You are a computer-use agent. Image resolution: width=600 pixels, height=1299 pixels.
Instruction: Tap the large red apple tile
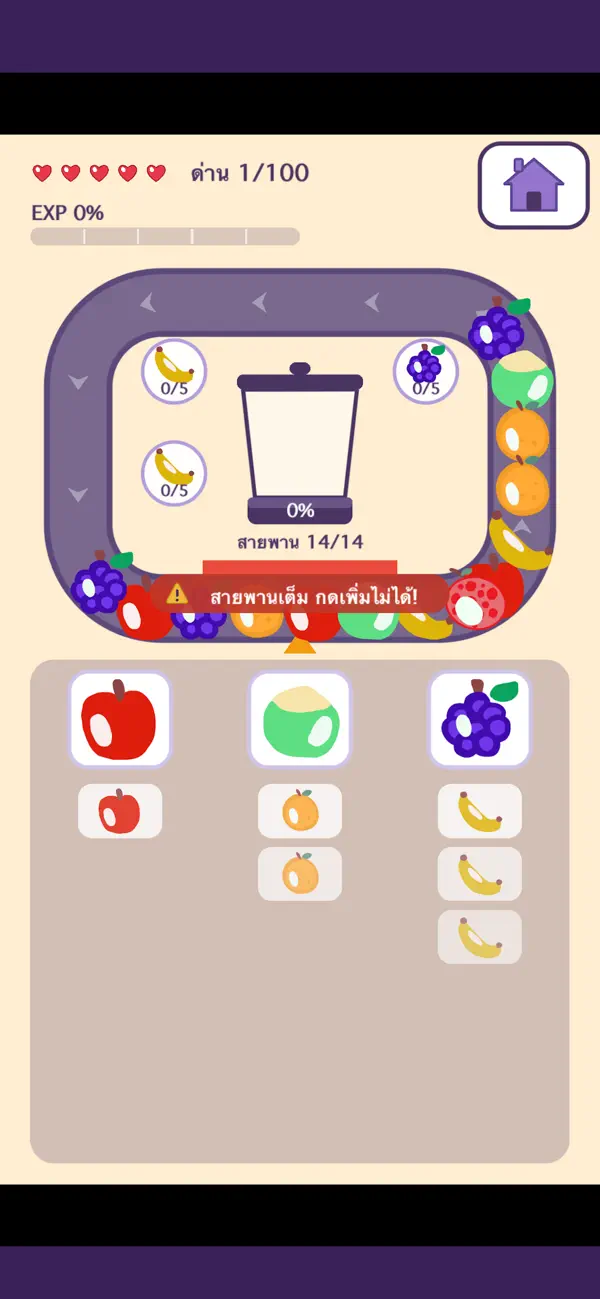click(120, 719)
